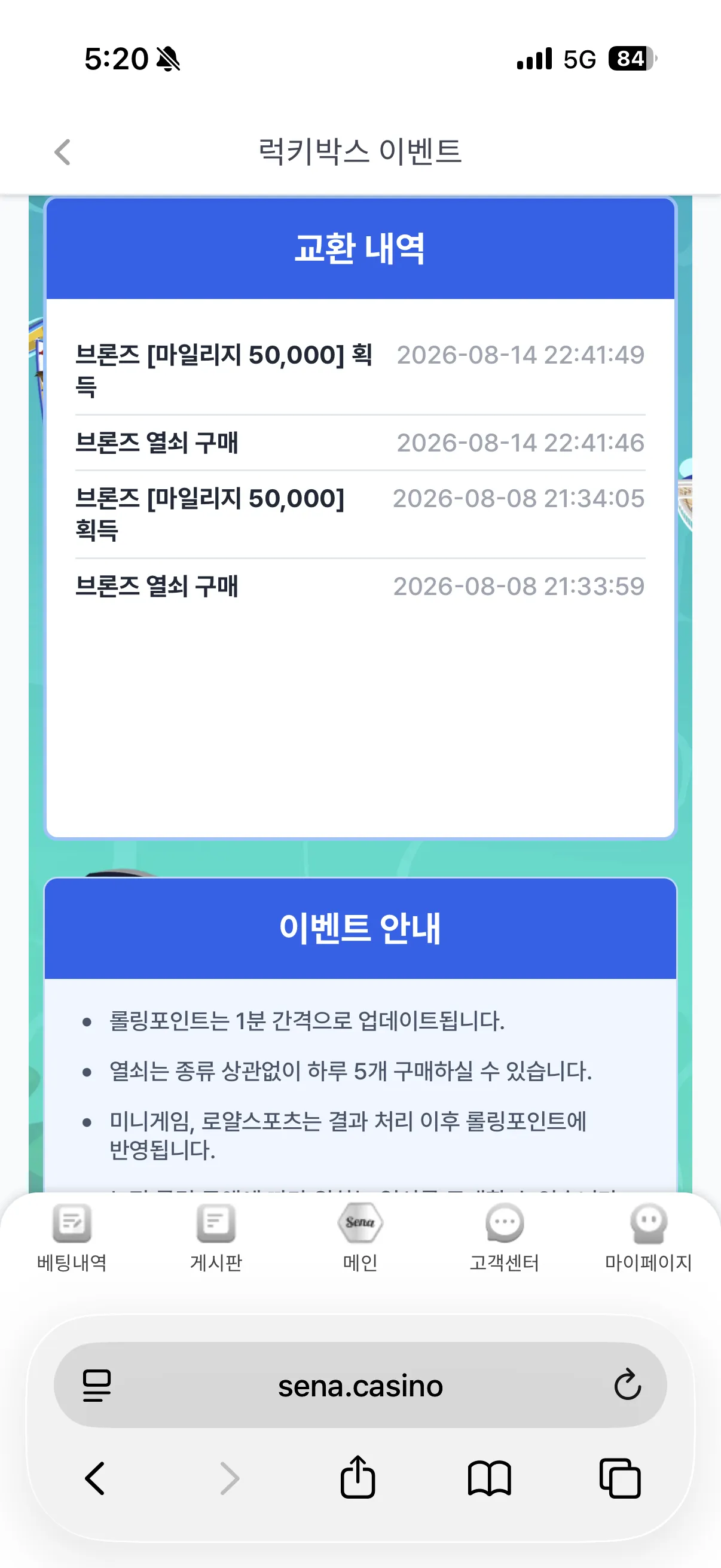Reload the page
The height and width of the screenshot is (1568, 721).
(x=627, y=1385)
